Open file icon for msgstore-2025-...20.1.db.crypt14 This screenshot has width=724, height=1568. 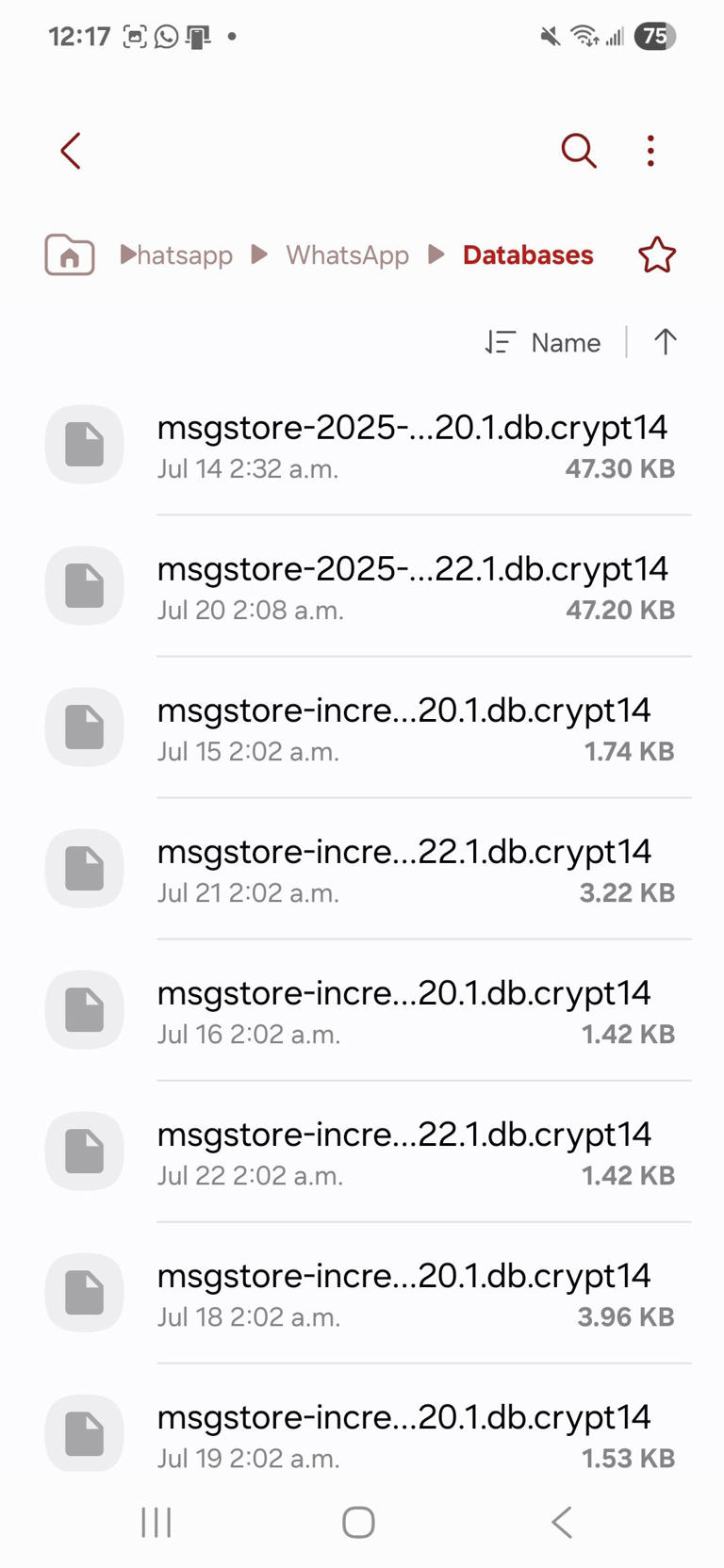tap(84, 444)
